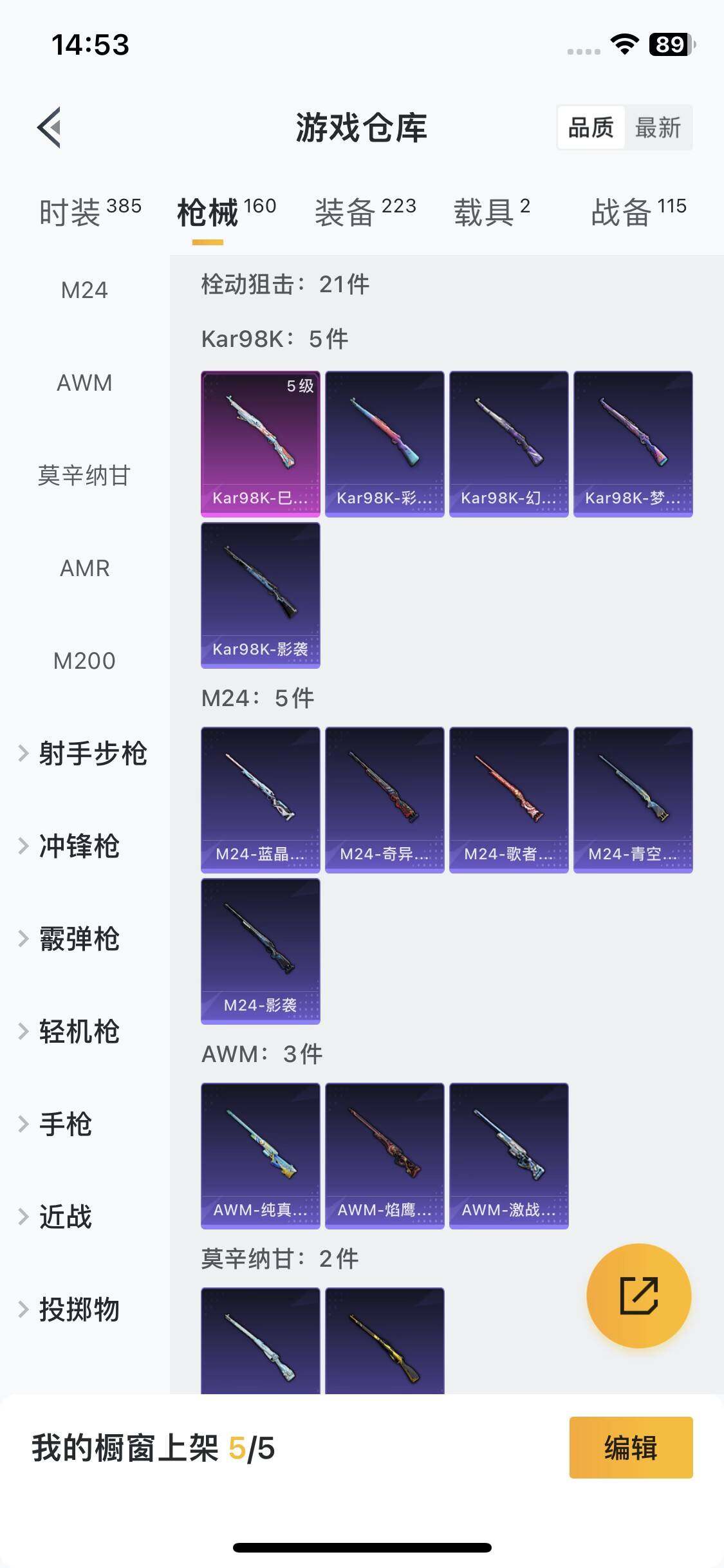Sort the warehouse by 品质
This screenshot has width=724, height=1568.
(591, 127)
